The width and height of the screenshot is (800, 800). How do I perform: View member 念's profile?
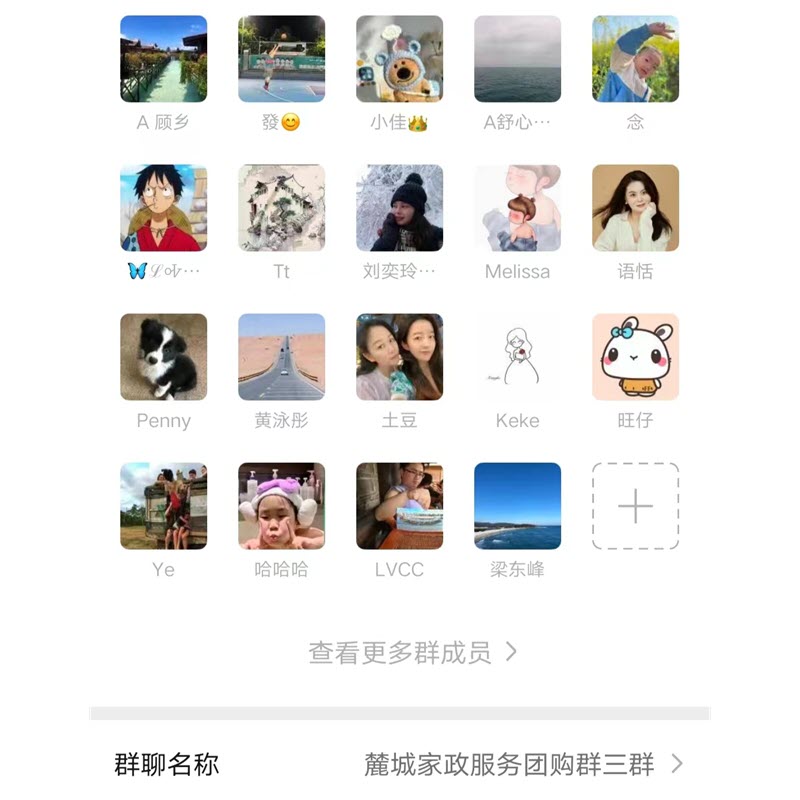pyautogui.click(x=635, y=59)
